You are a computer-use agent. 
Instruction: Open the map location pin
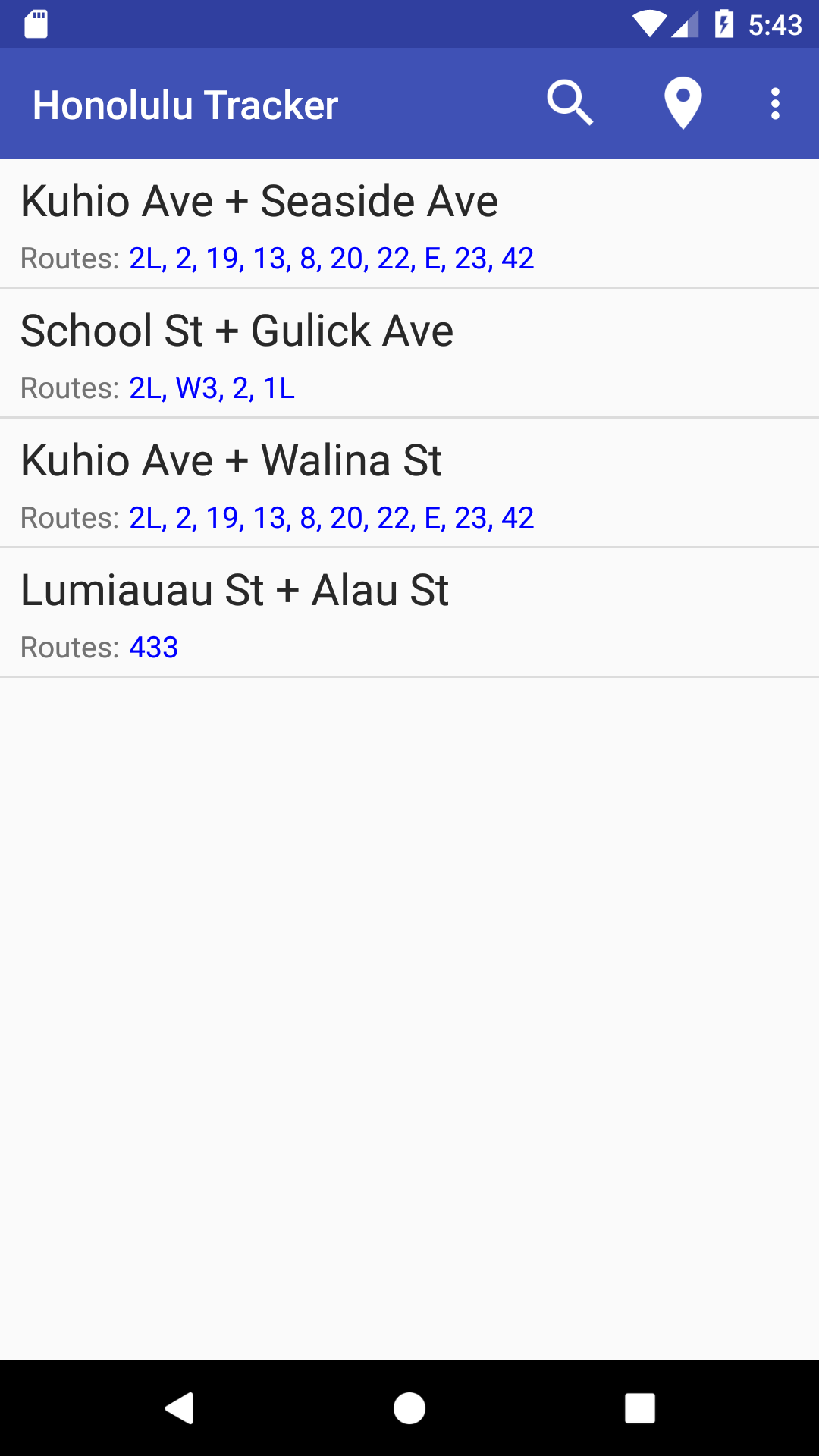(x=683, y=103)
